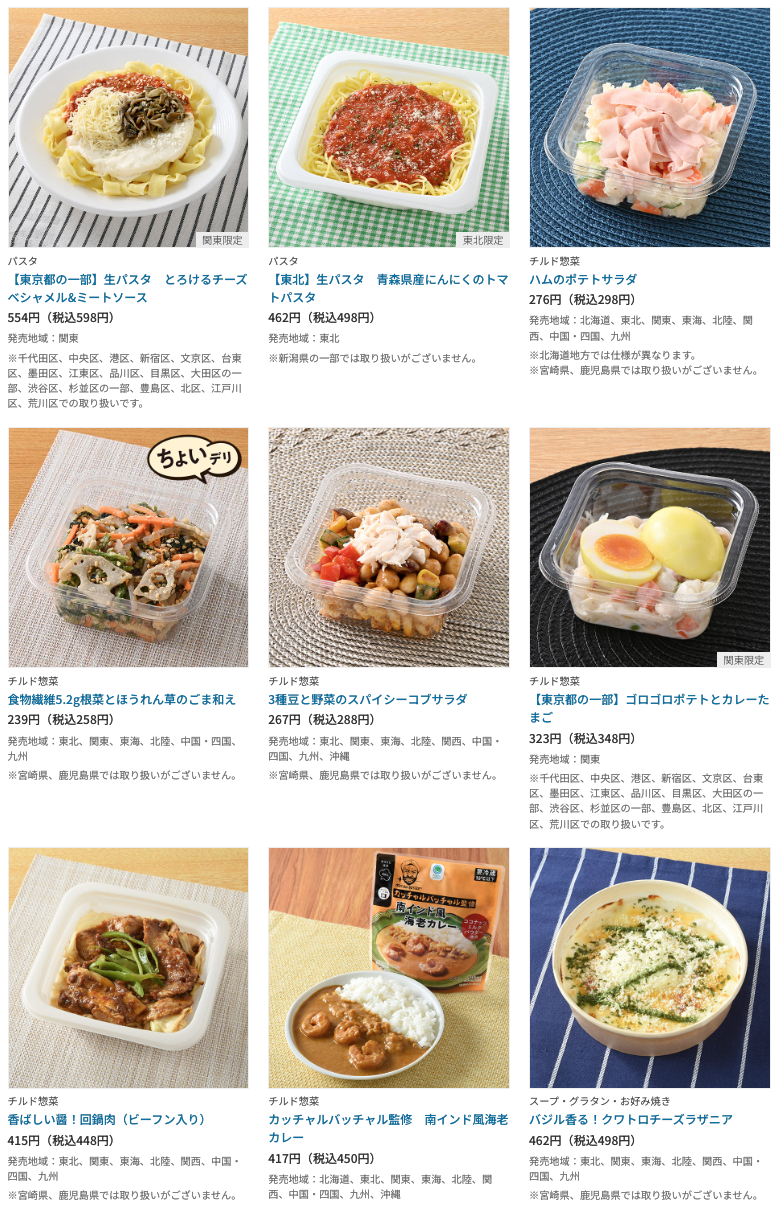Viewport: 777px width, 1210px height.
Task: Open the ハムのポテトサラダ title link
Action: click(582, 279)
